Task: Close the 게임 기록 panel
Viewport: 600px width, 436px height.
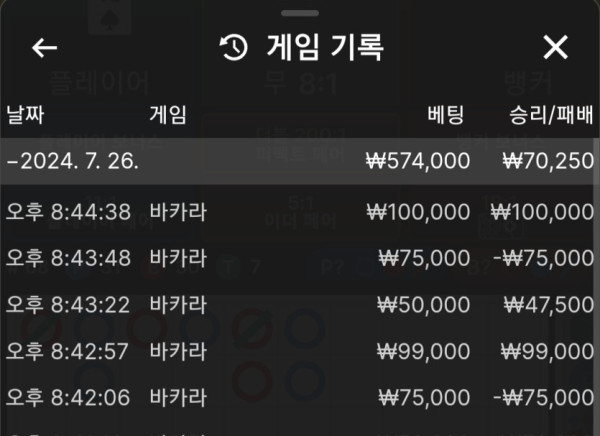Action: click(555, 47)
